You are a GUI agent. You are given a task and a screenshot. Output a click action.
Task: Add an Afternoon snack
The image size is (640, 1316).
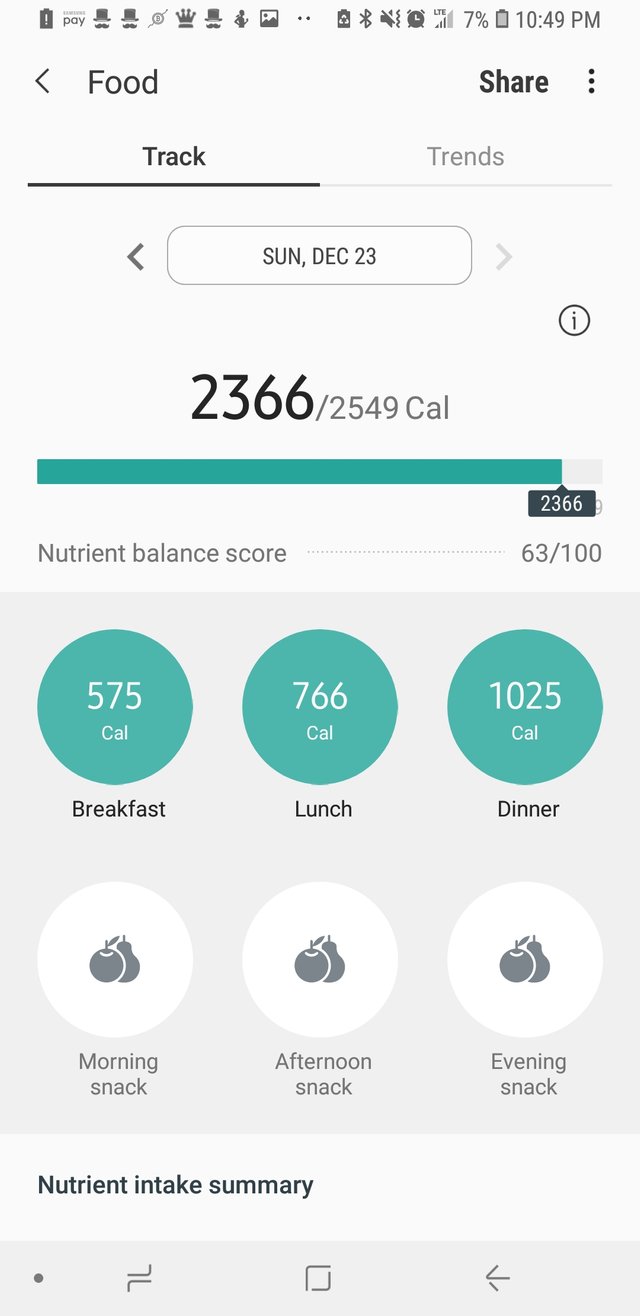pyautogui.click(x=320, y=960)
